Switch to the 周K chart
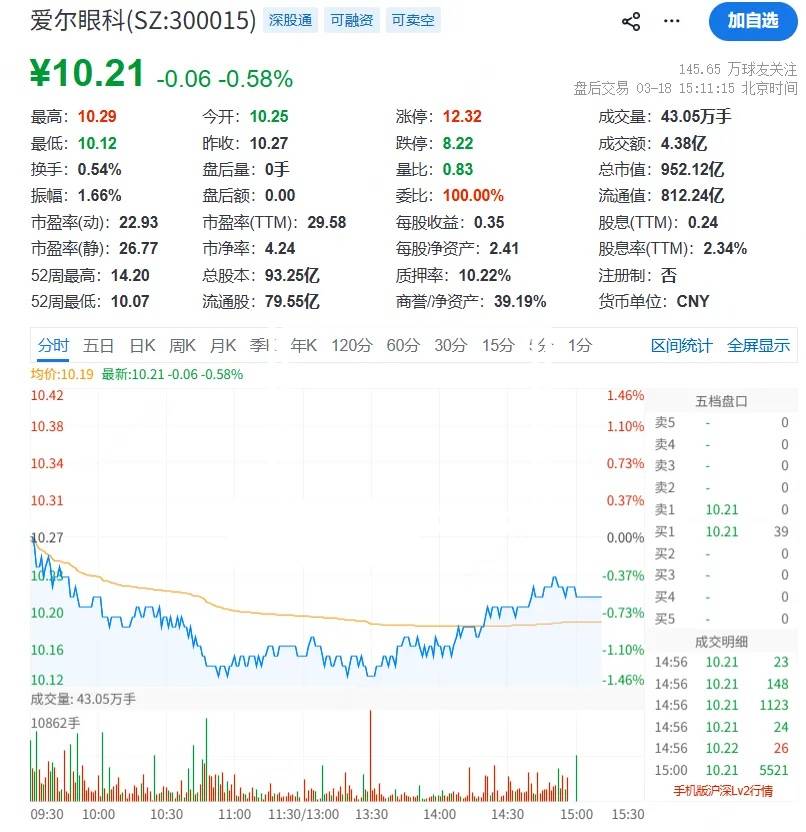The height and width of the screenshot is (832, 806). click(x=183, y=346)
